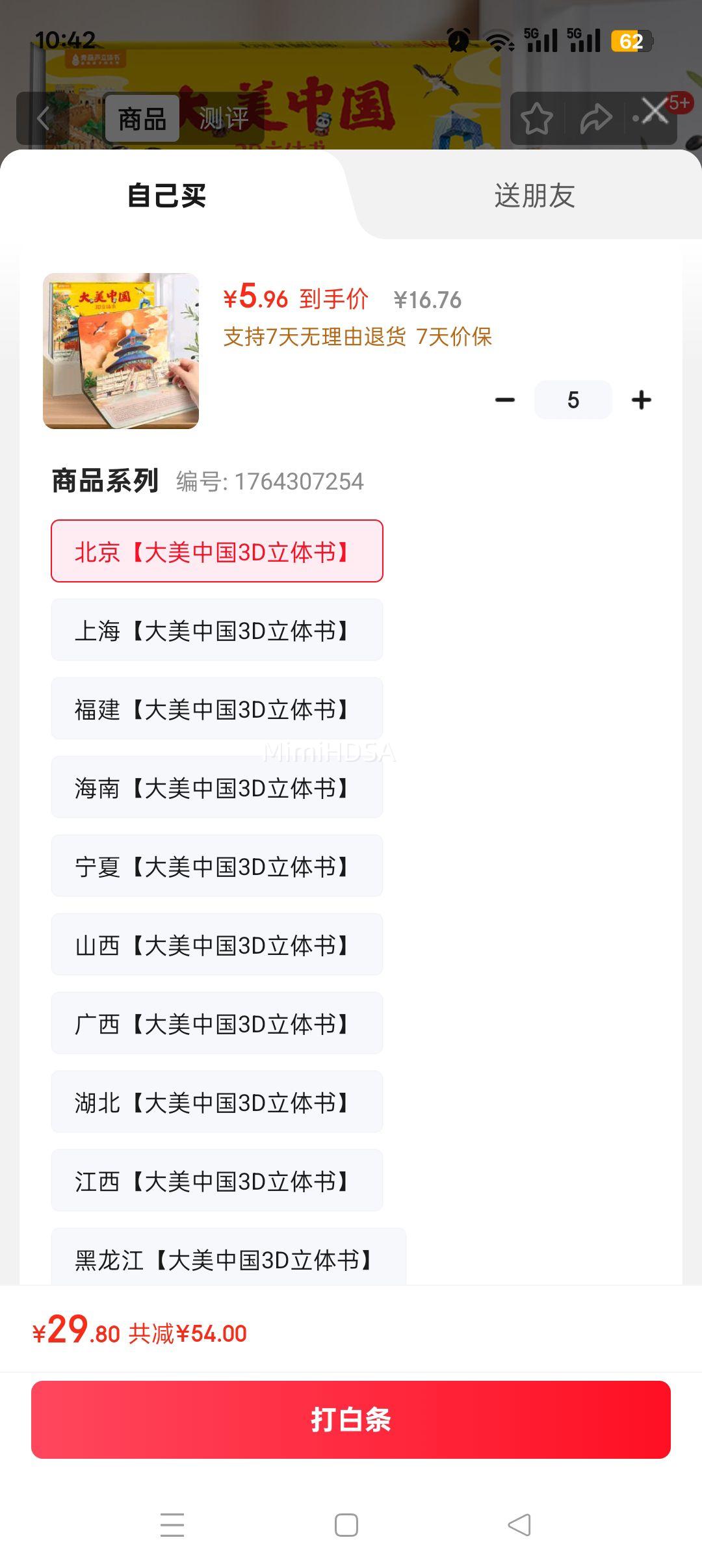
Task: Decrease quantity with the minus button
Action: point(505,400)
